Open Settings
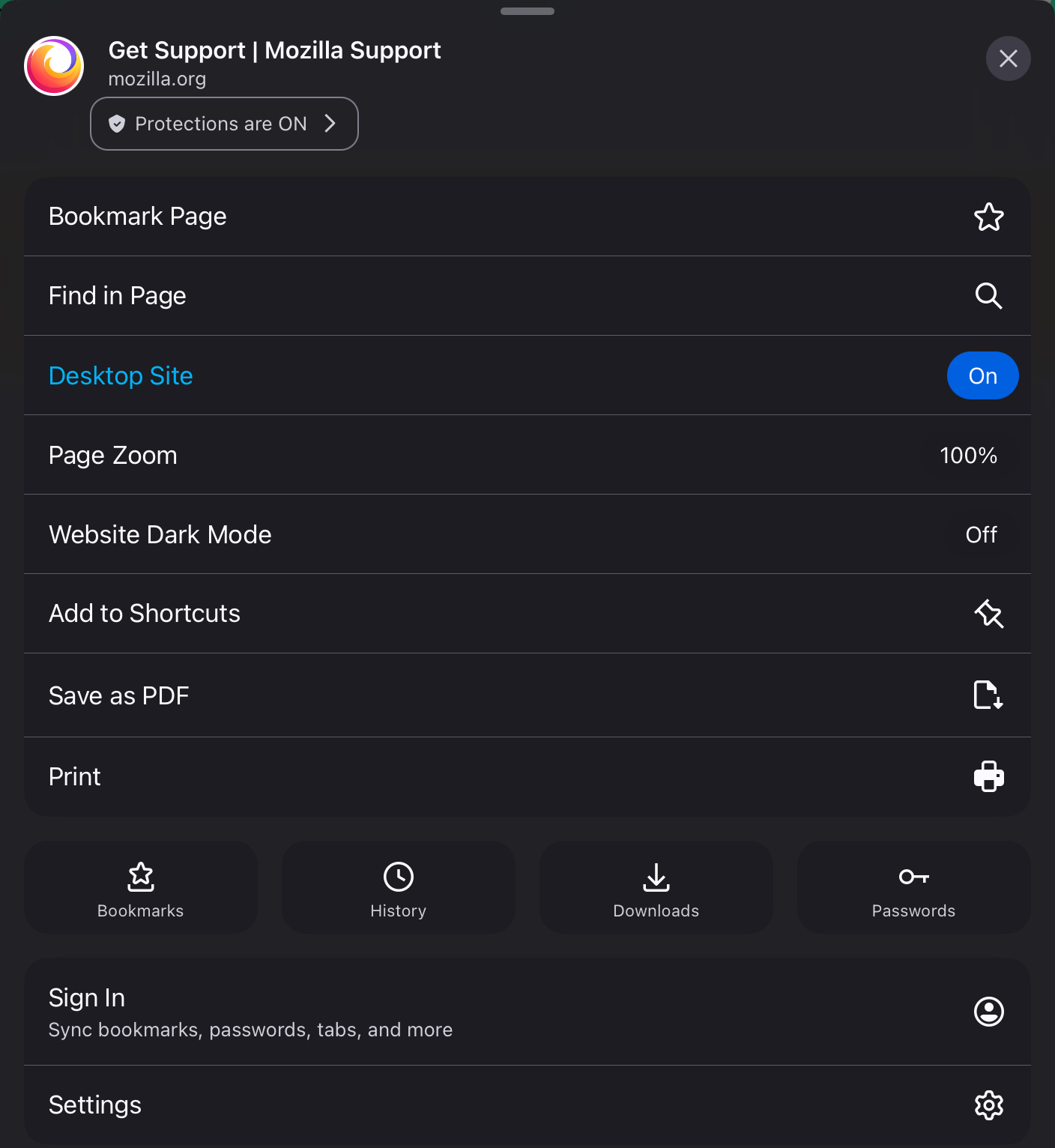Screen dimensions: 1055x1148 (527, 1105)
